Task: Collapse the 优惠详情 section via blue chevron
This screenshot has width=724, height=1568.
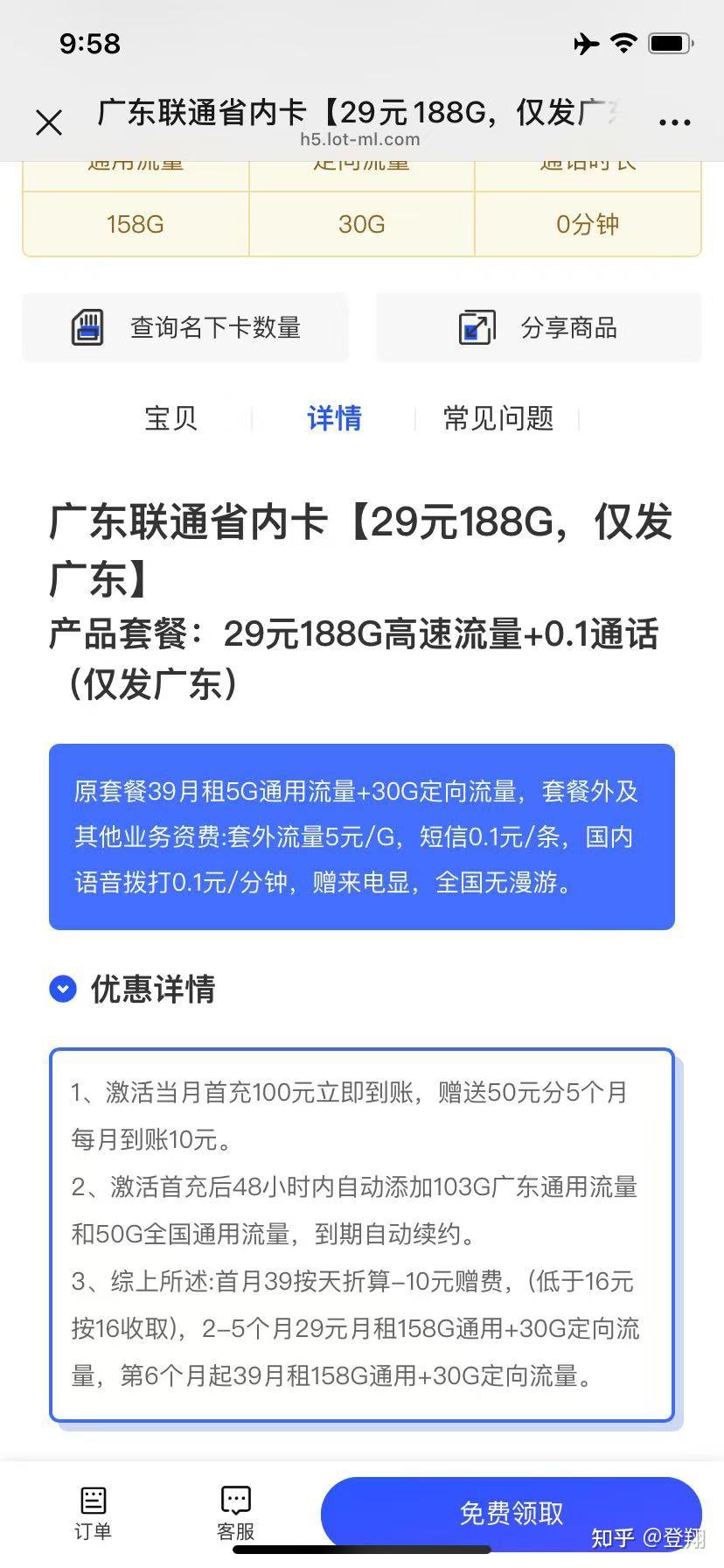Action: click(61, 989)
